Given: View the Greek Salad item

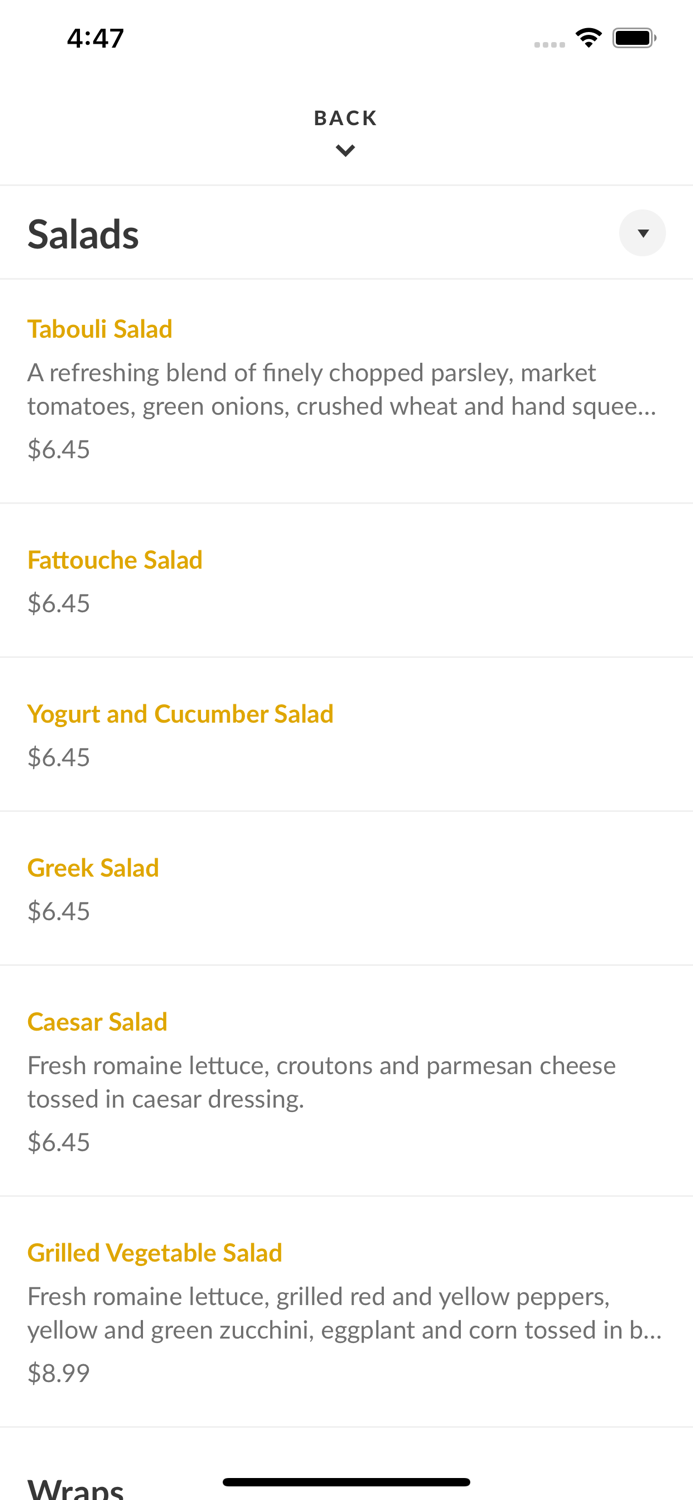Looking at the screenshot, I should click(x=93, y=868).
